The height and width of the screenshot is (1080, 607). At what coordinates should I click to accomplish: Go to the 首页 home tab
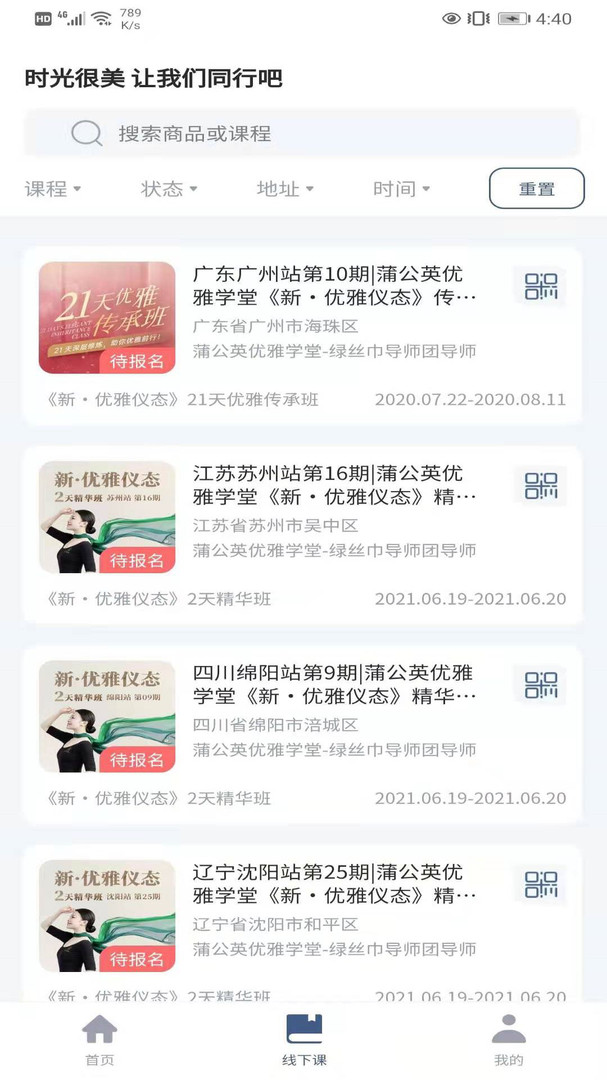(x=99, y=1040)
